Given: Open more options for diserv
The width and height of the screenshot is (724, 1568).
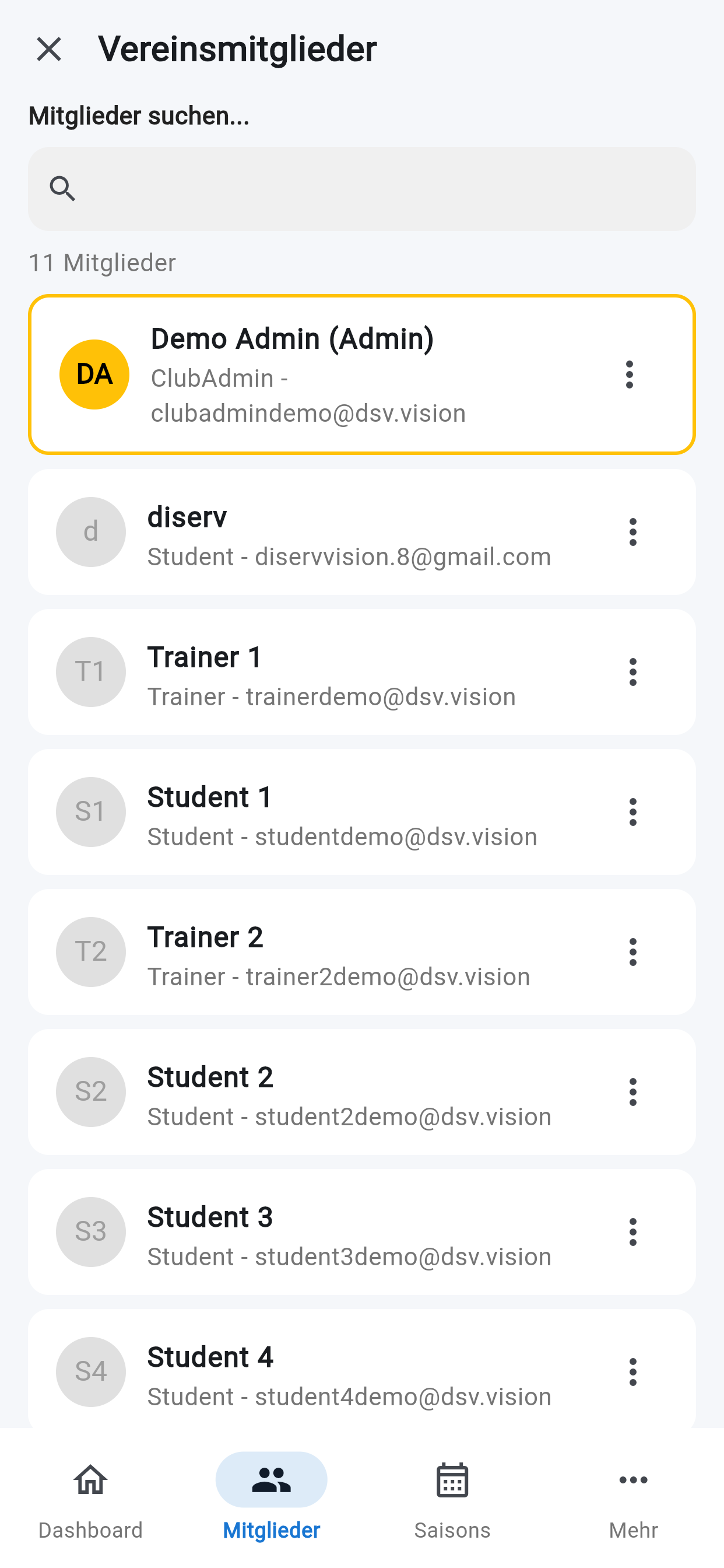Looking at the screenshot, I should click(632, 532).
